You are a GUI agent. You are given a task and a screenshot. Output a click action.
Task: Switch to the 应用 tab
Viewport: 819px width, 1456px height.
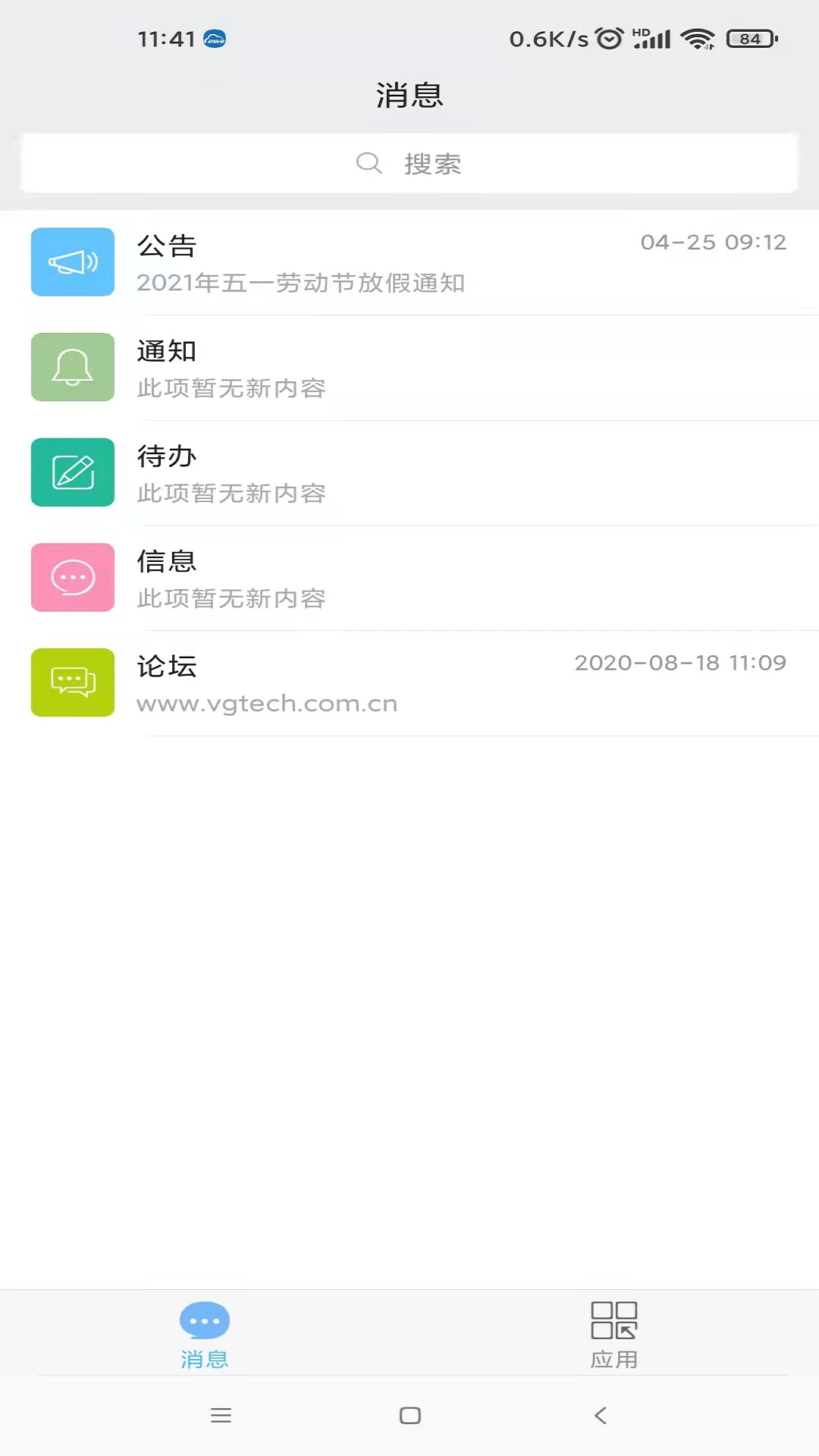tap(614, 1335)
